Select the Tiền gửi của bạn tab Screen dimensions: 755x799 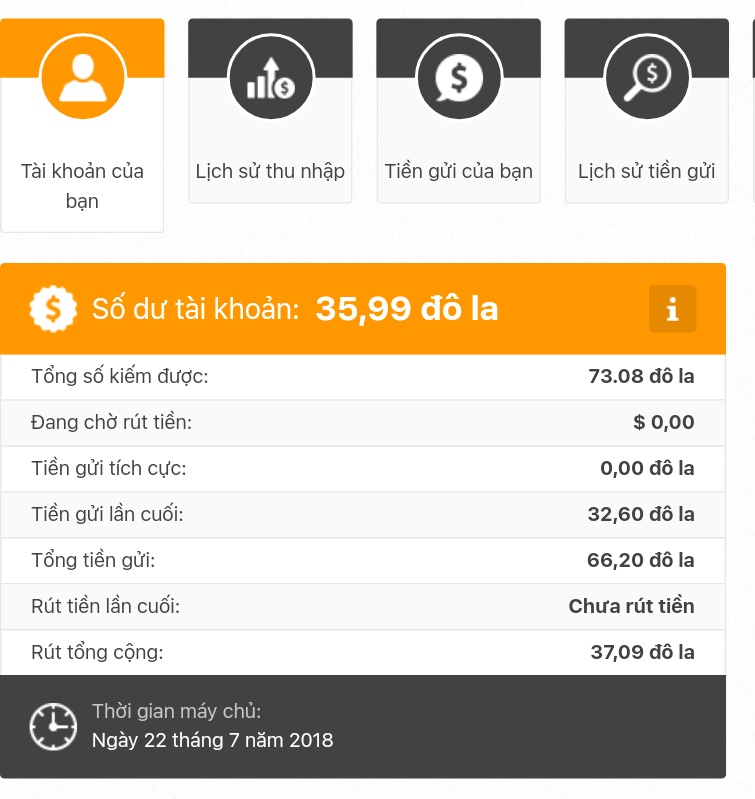coord(458,112)
